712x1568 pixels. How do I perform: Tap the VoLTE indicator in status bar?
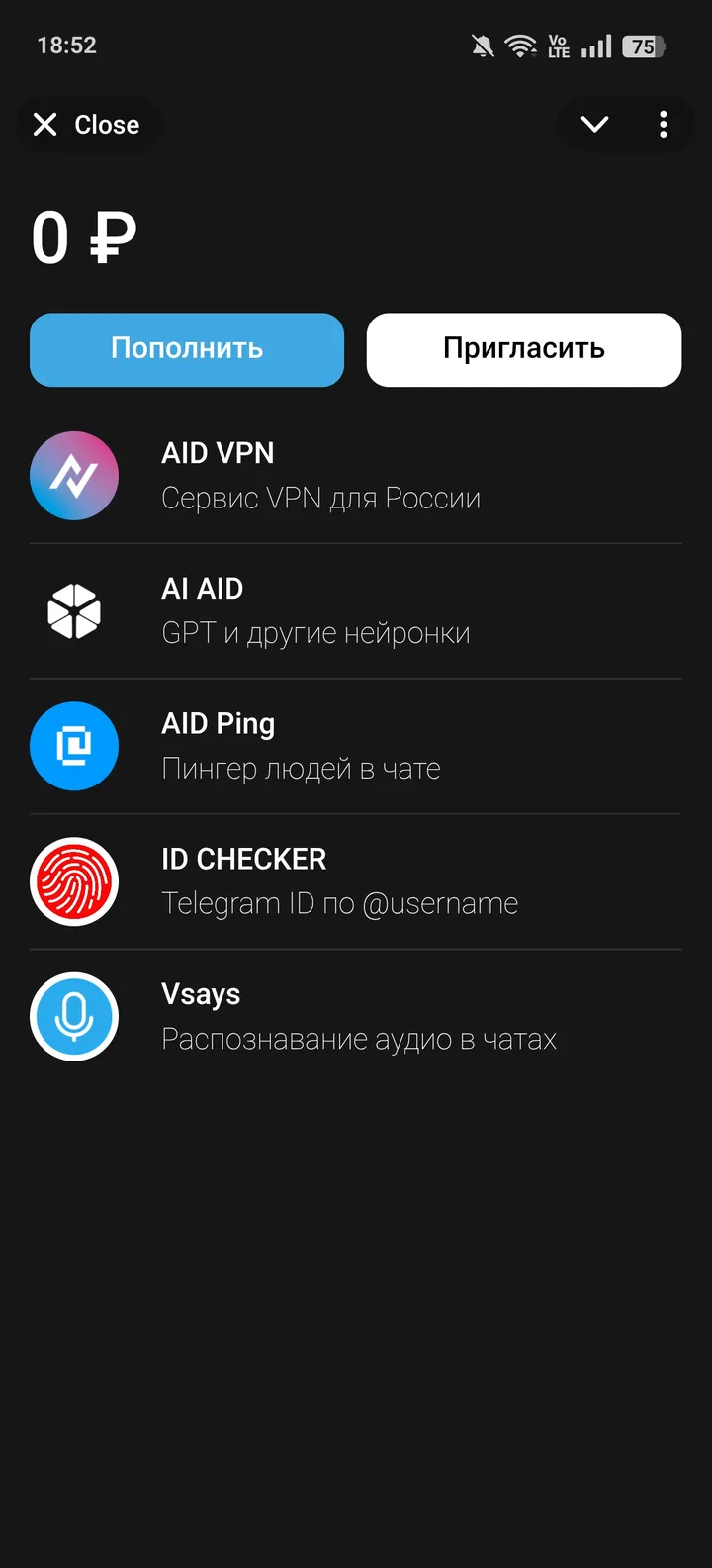pos(558,46)
